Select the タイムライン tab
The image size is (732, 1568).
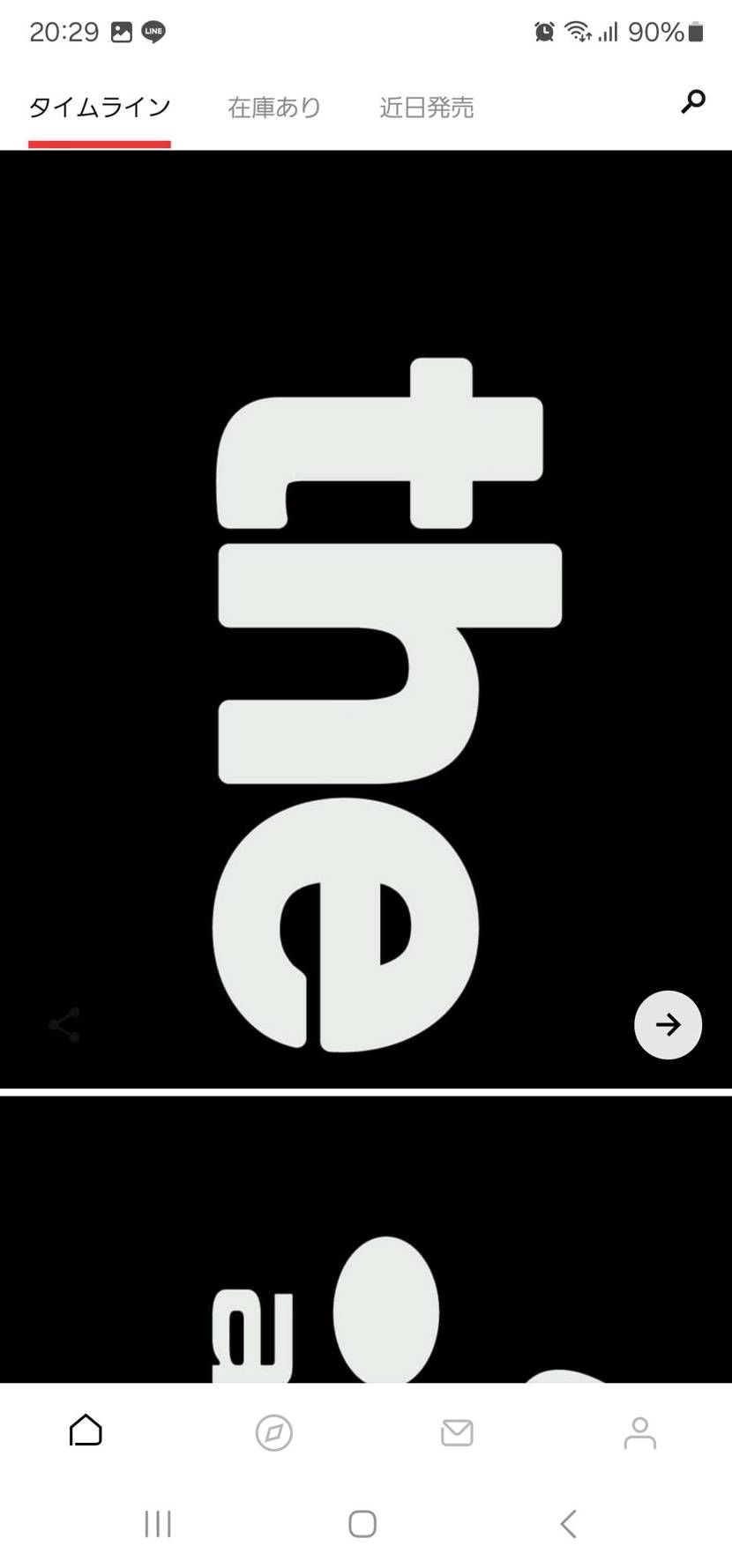click(x=100, y=108)
